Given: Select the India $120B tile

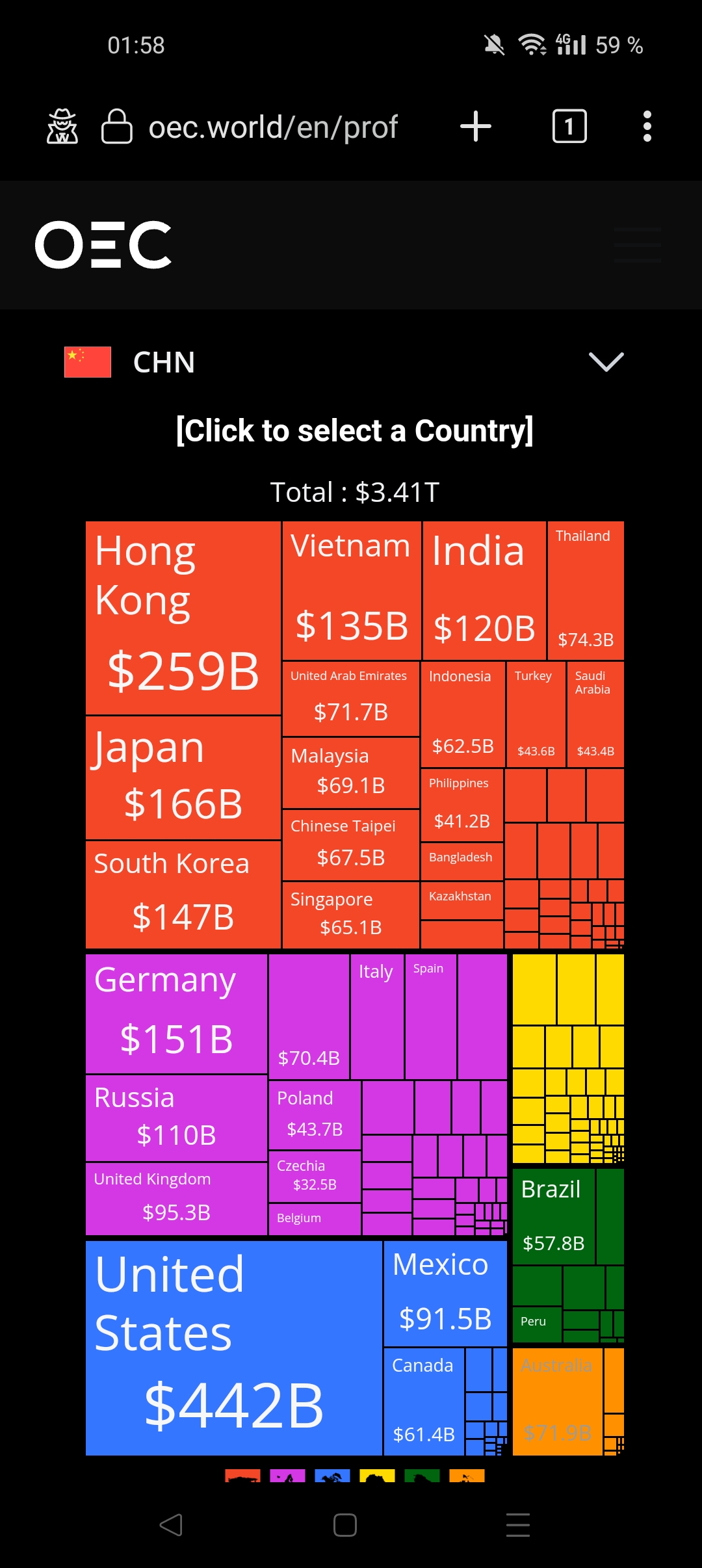Looking at the screenshot, I should [x=484, y=590].
